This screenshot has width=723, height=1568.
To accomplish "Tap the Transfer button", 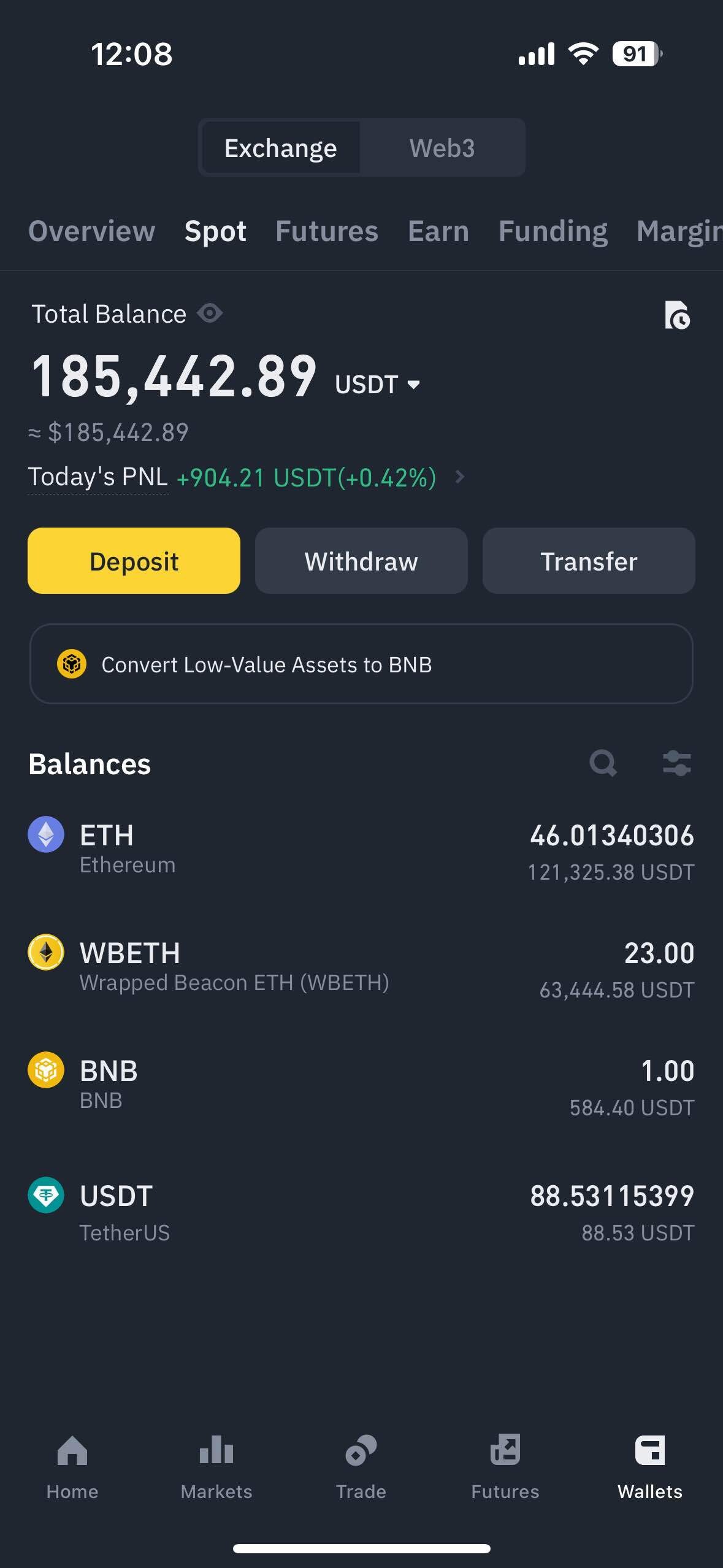I will 589,561.
